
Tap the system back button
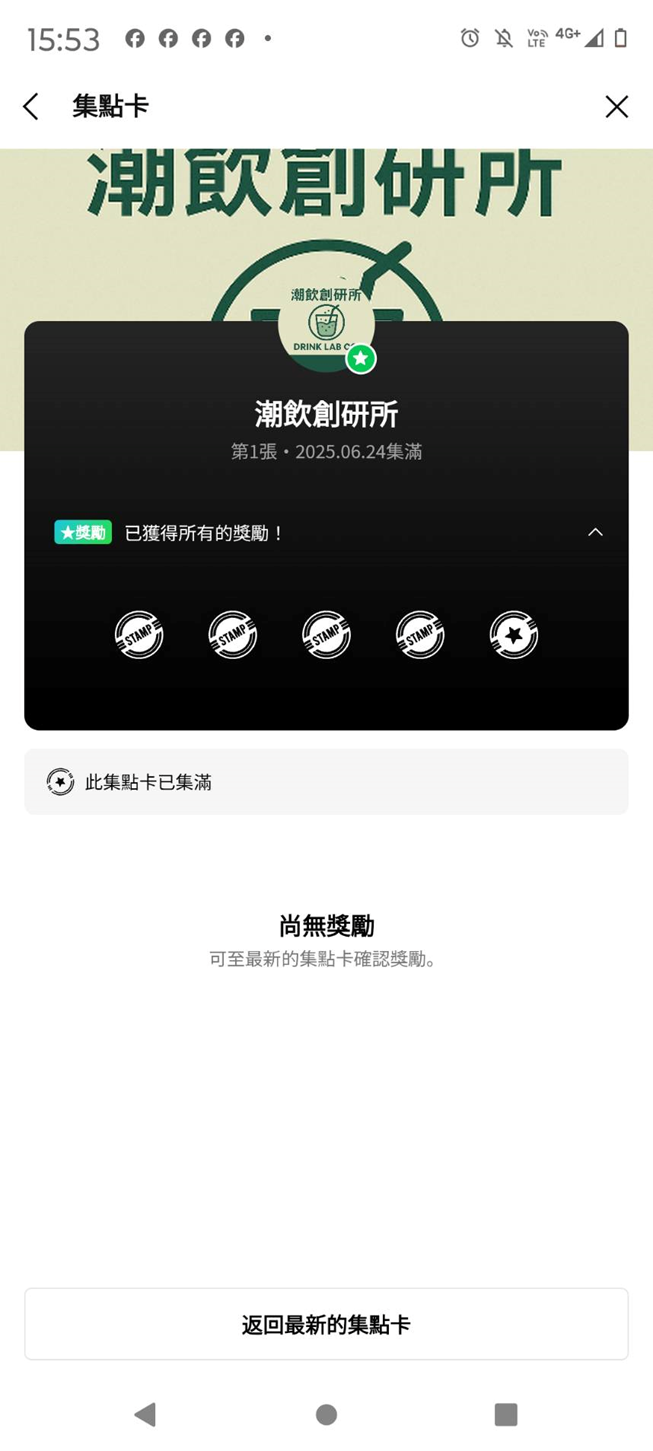(x=146, y=1413)
